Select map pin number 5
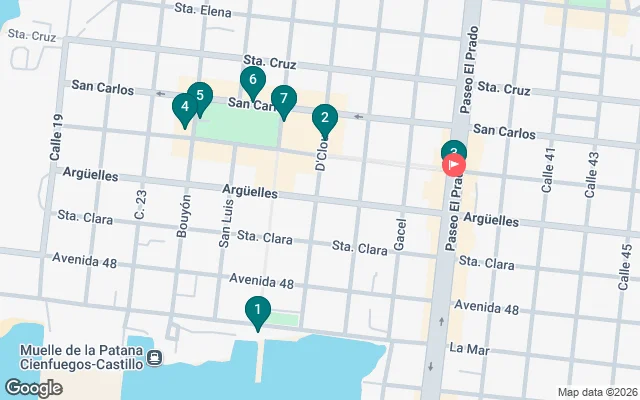640x400 pixels. pos(200,96)
